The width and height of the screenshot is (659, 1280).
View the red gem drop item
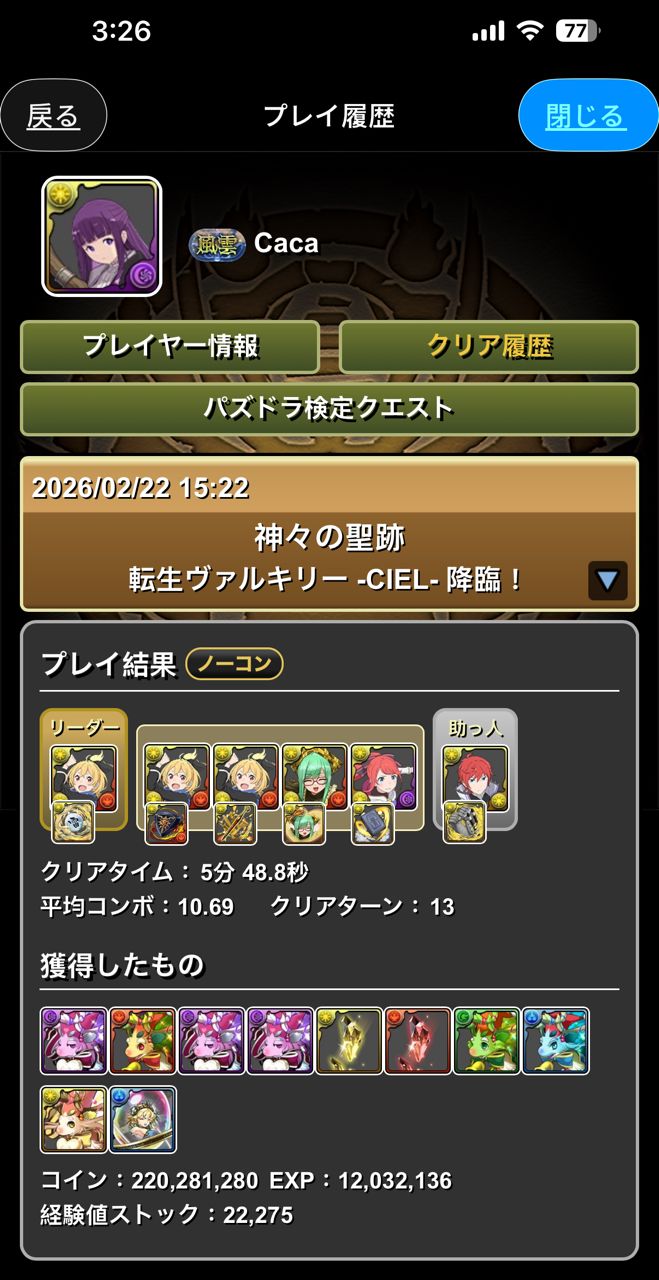[418, 1041]
